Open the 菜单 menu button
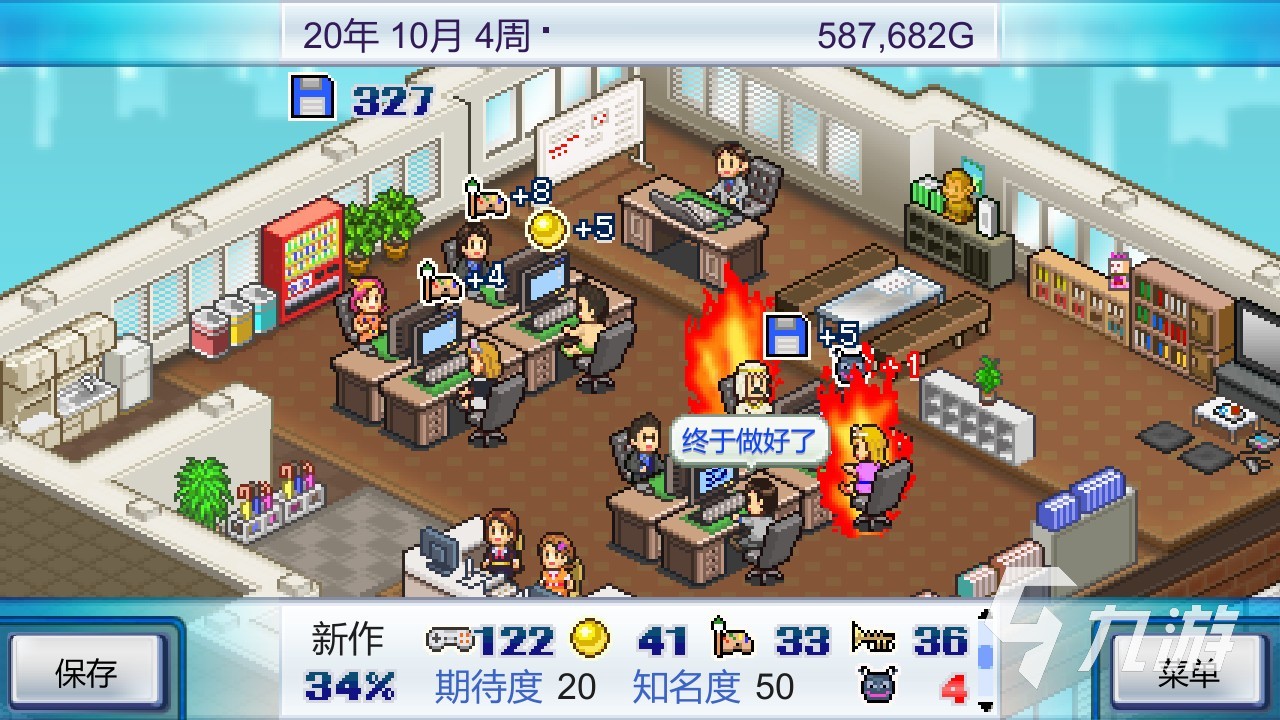This screenshot has height=720, width=1280. (x=1189, y=673)
